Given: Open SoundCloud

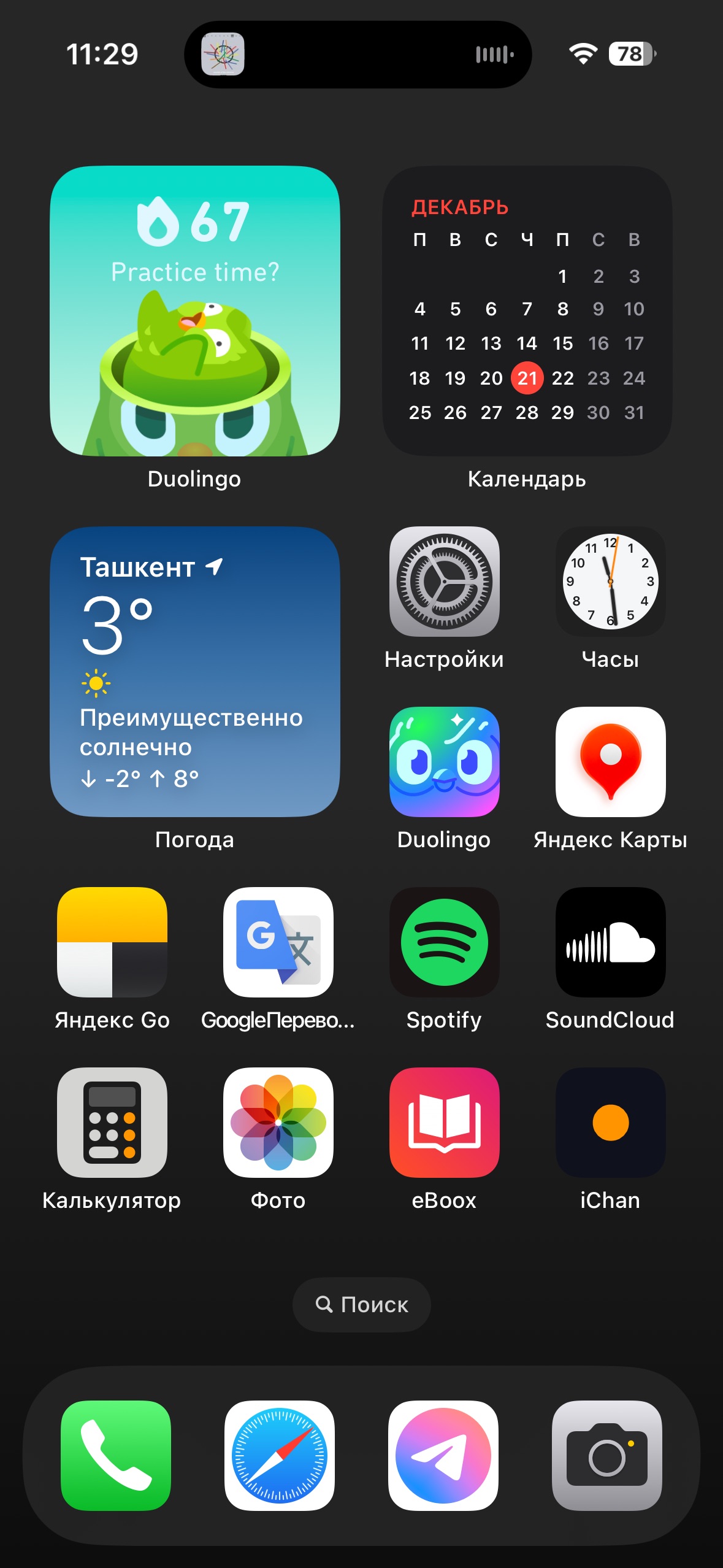Looking at the screenshot, I should (611, 942).
